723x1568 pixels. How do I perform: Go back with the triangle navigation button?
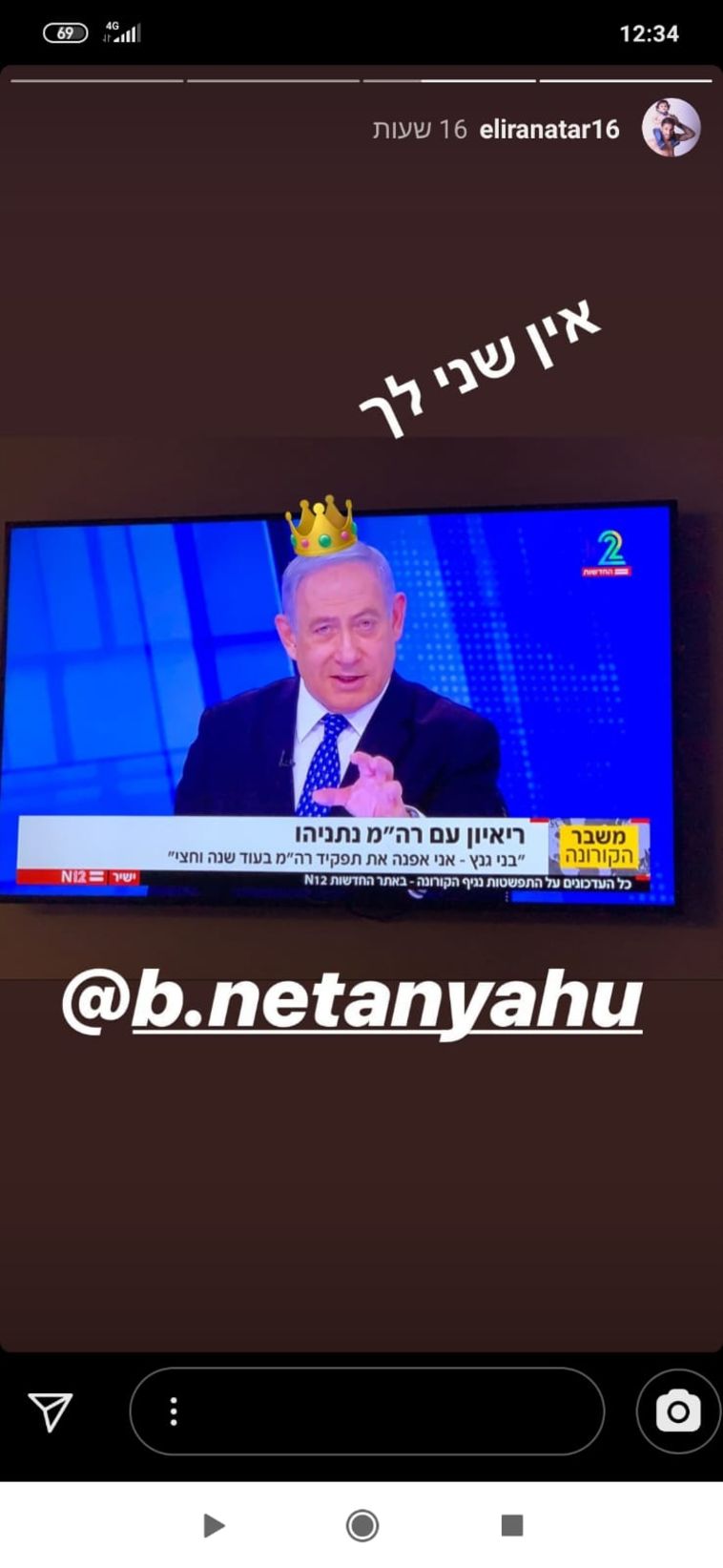[214, 1525]
